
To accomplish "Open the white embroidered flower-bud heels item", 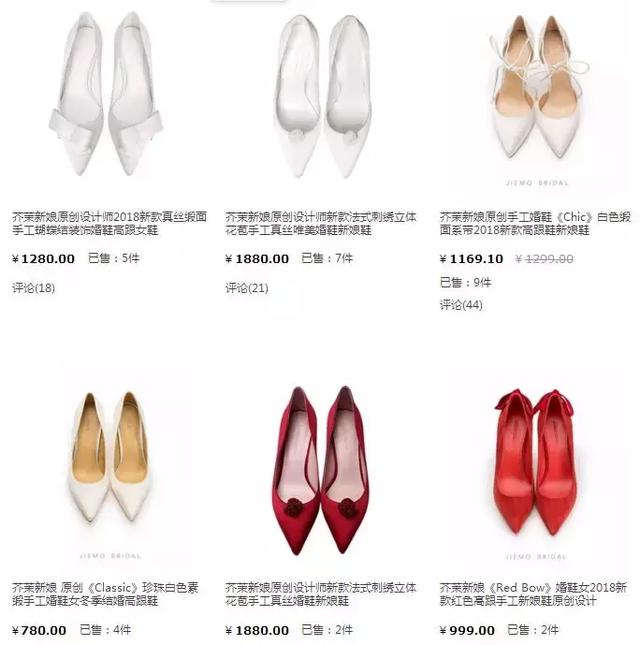I will pos(322,95).
